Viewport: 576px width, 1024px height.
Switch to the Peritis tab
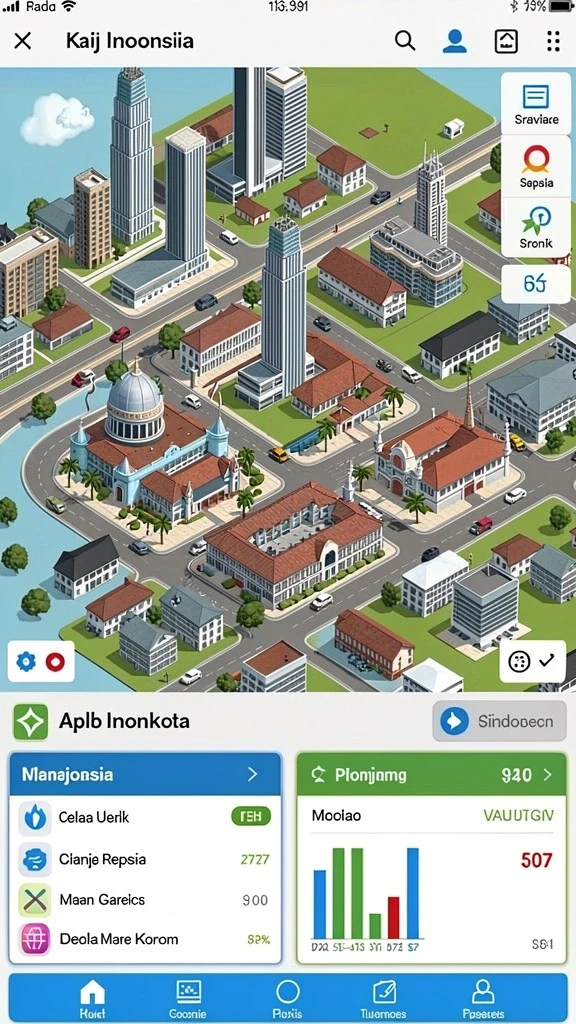287,999
